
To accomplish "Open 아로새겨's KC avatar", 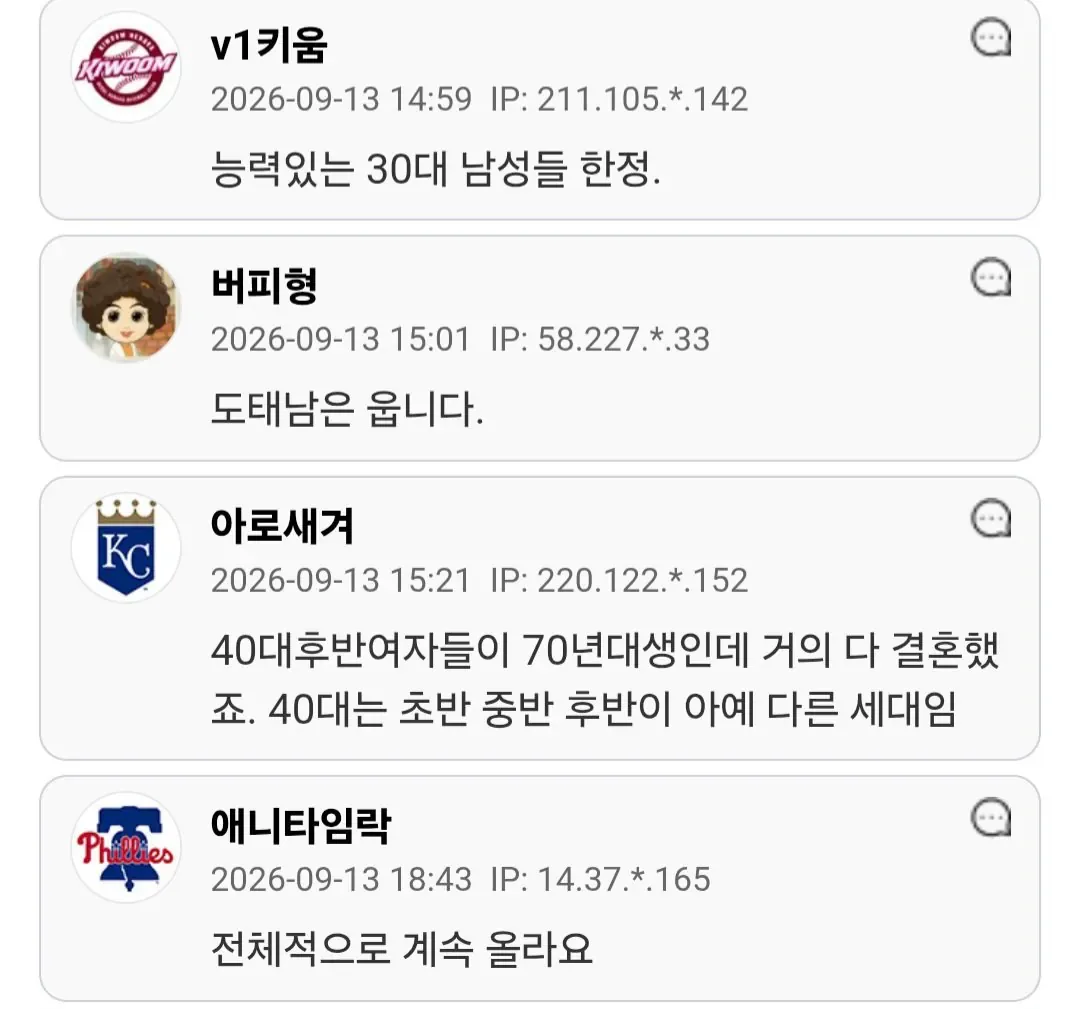I will coord(126,548).
